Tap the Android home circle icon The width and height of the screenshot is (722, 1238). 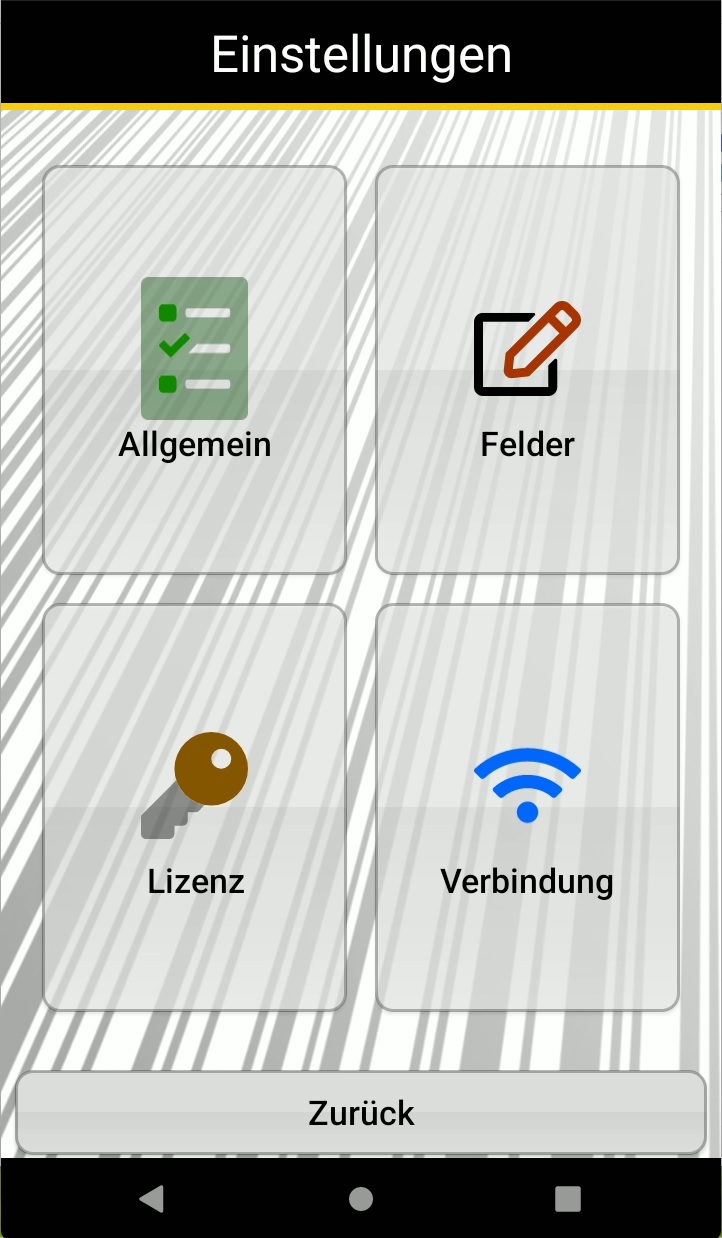[x=360, y=1197]
